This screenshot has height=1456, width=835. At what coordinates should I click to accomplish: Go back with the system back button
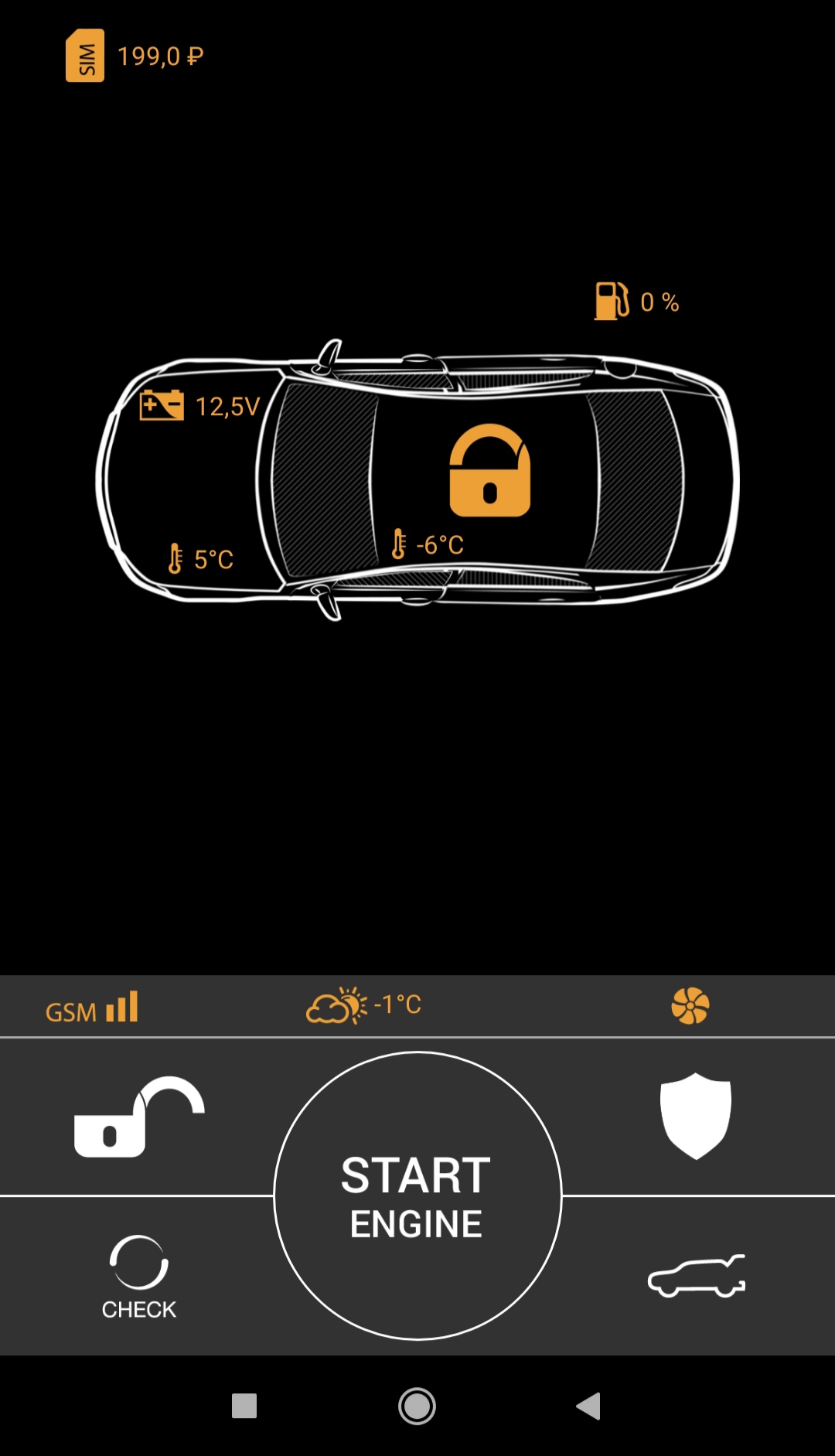pyautogui.click(x=588, y=1406)
